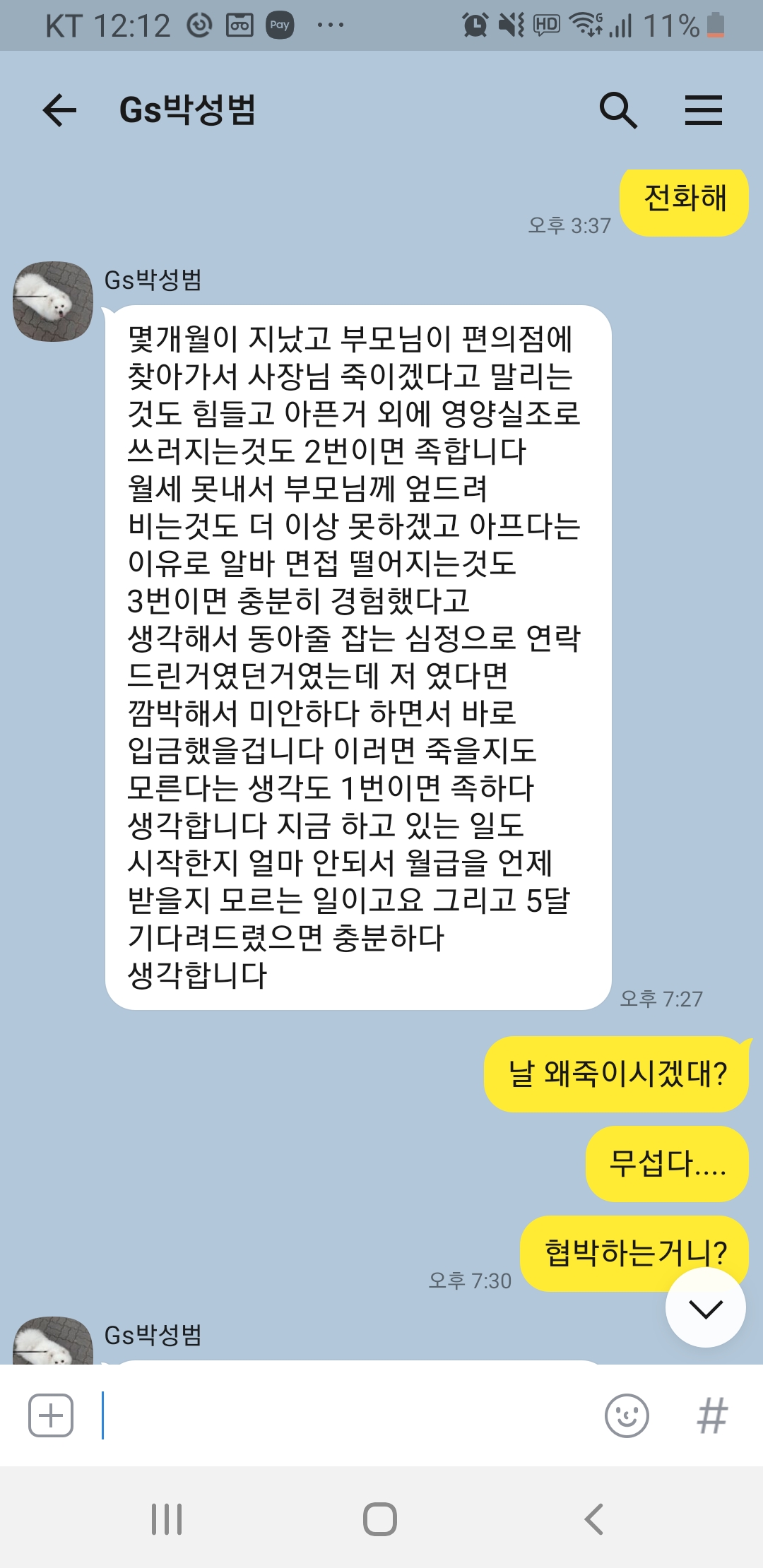Viewport: 763px width, 1568px height.
Task: Tap the system home button
Action: tap(380, 1519)
